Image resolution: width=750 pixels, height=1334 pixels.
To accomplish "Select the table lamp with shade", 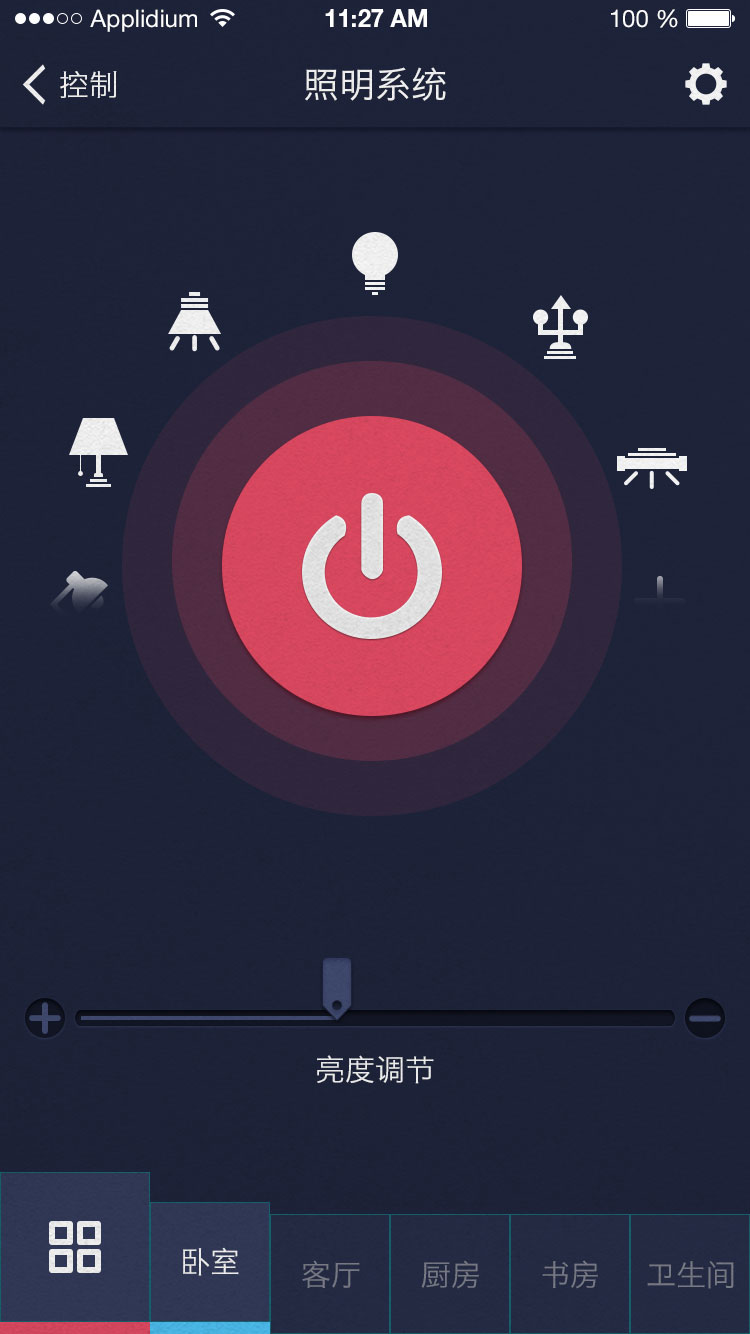I will (x=98, y=452).
